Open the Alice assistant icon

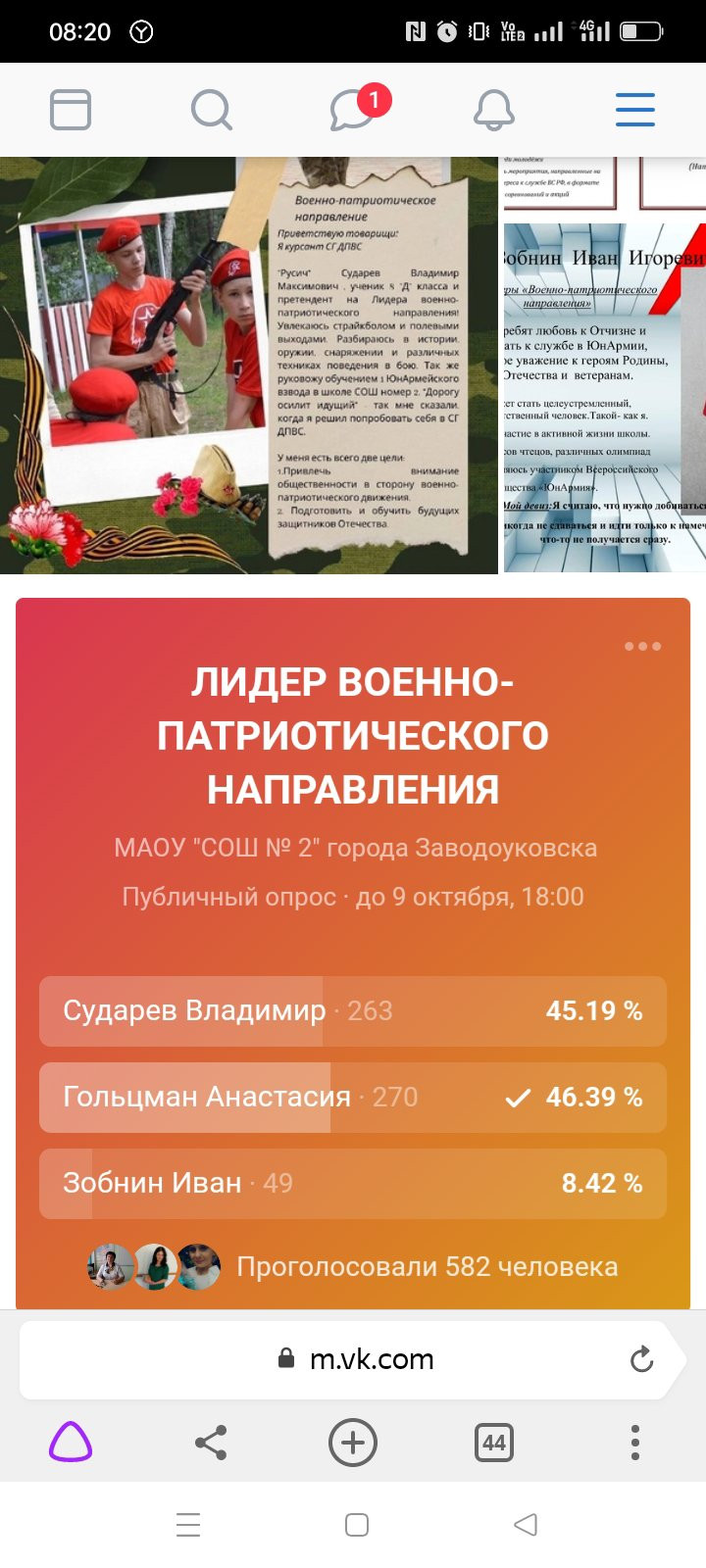(71, 1443)
